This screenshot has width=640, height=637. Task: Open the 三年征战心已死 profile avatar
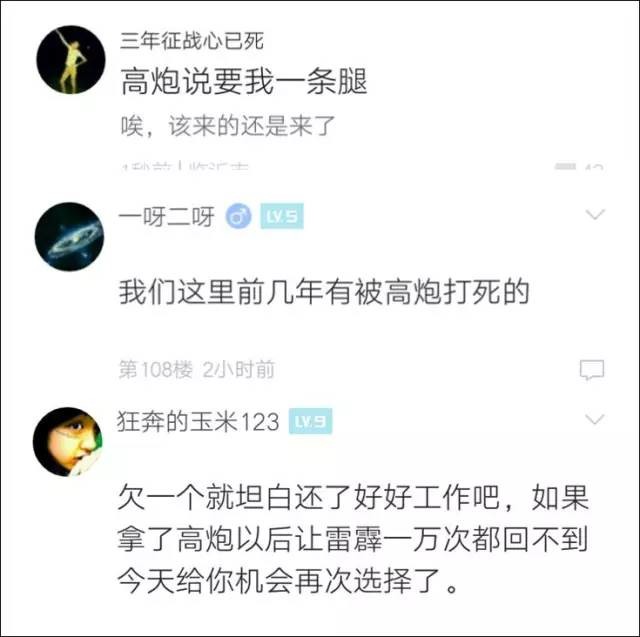pos(70,61)
